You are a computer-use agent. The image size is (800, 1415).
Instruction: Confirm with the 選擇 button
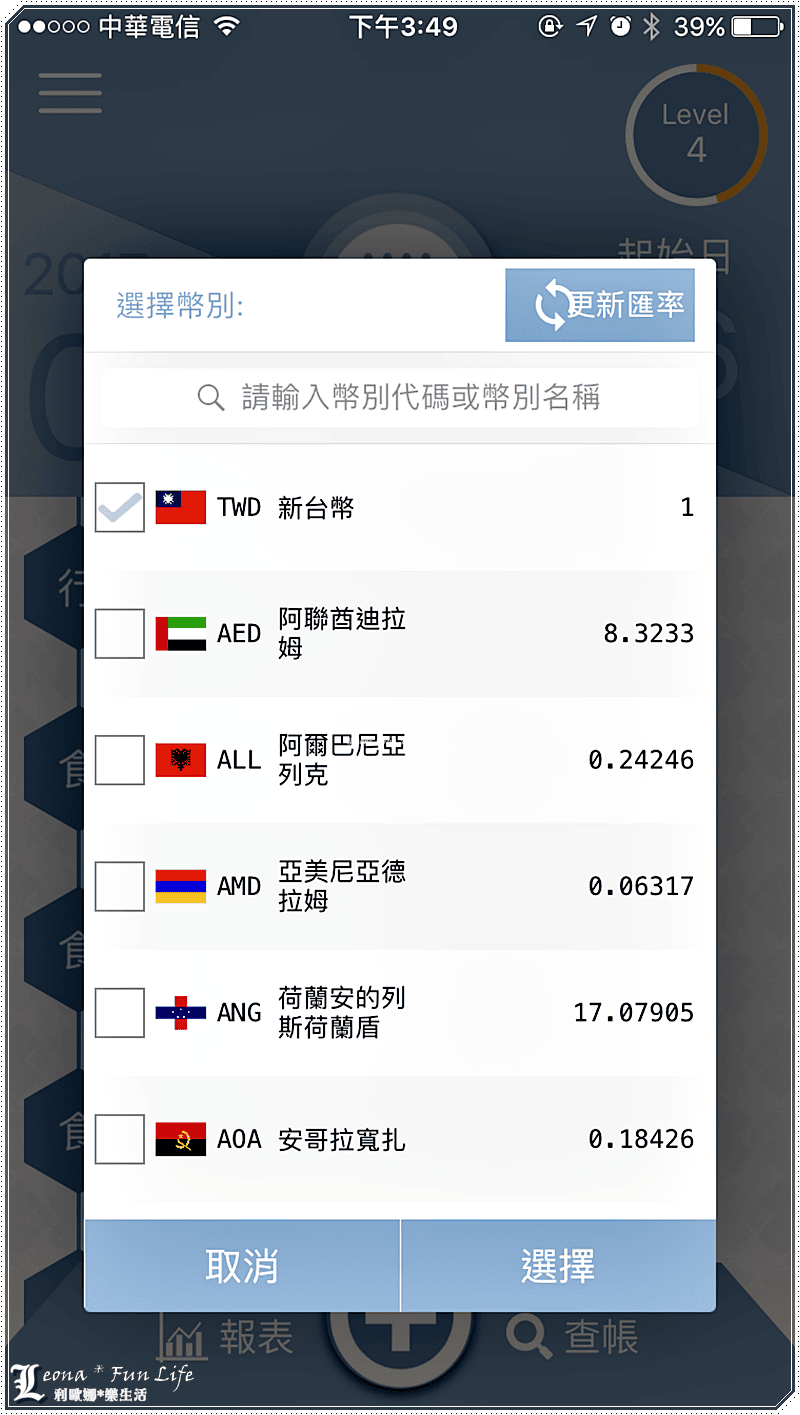pos(558,1266)
